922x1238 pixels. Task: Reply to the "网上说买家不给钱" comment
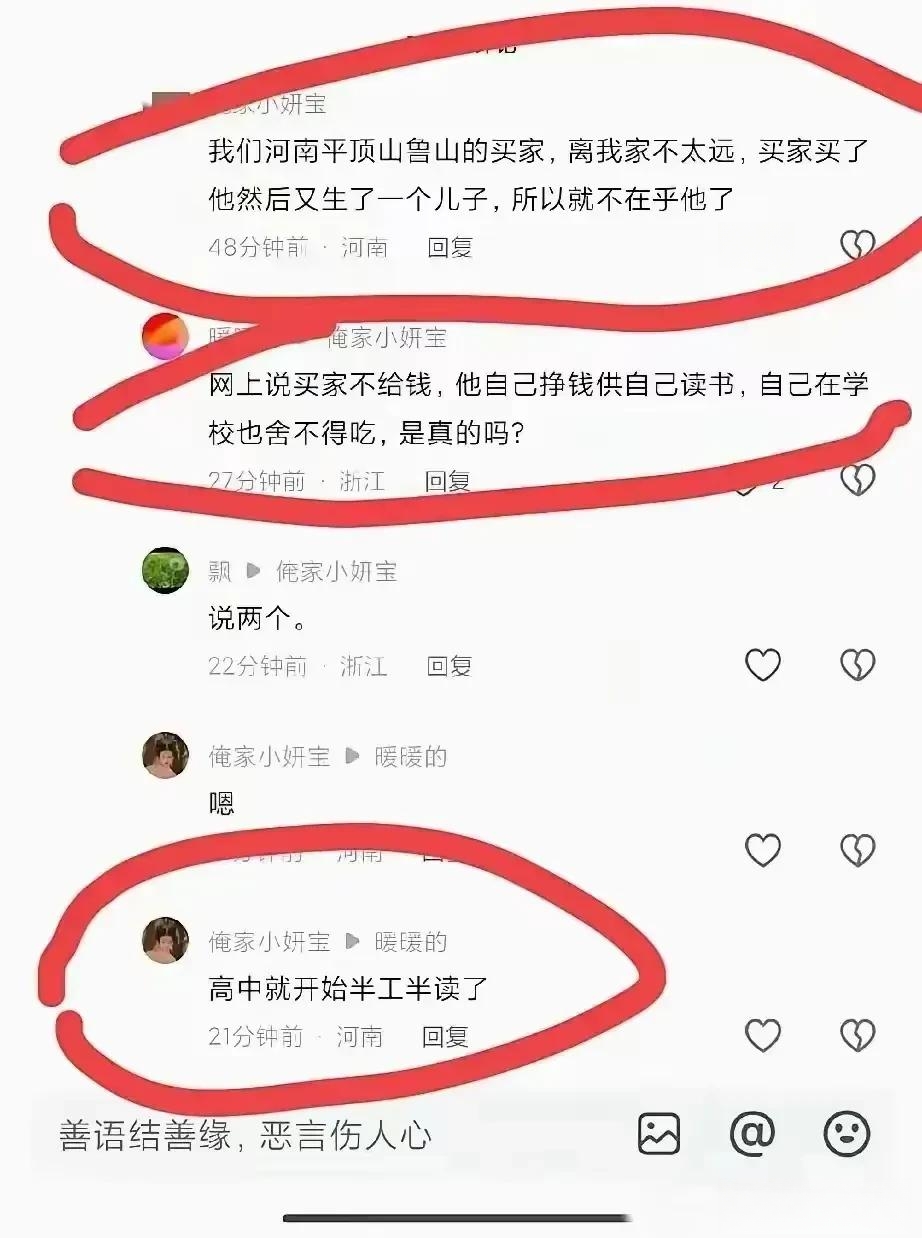coord(446,481)
